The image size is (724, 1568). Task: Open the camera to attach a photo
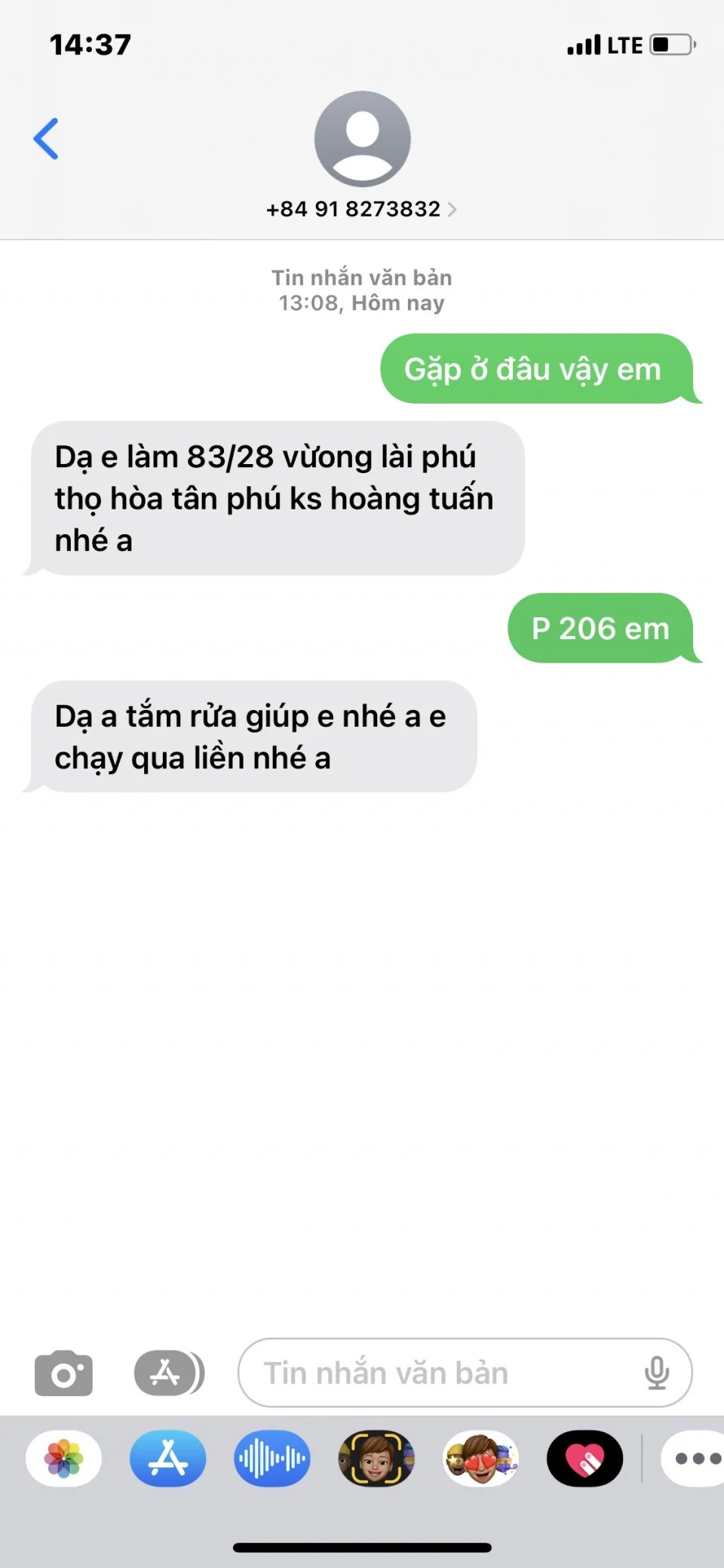coord(64,1373)
